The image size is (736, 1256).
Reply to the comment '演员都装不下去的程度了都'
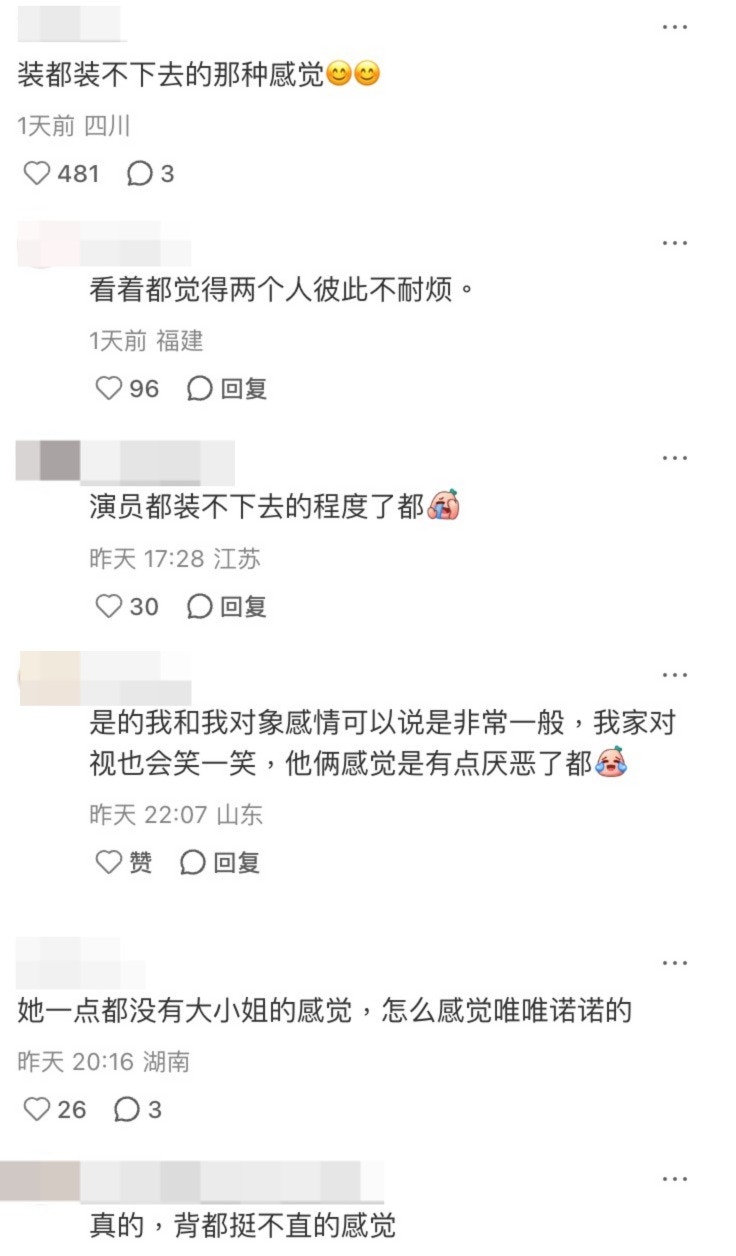pyautogui.click(x=227, y=606)
